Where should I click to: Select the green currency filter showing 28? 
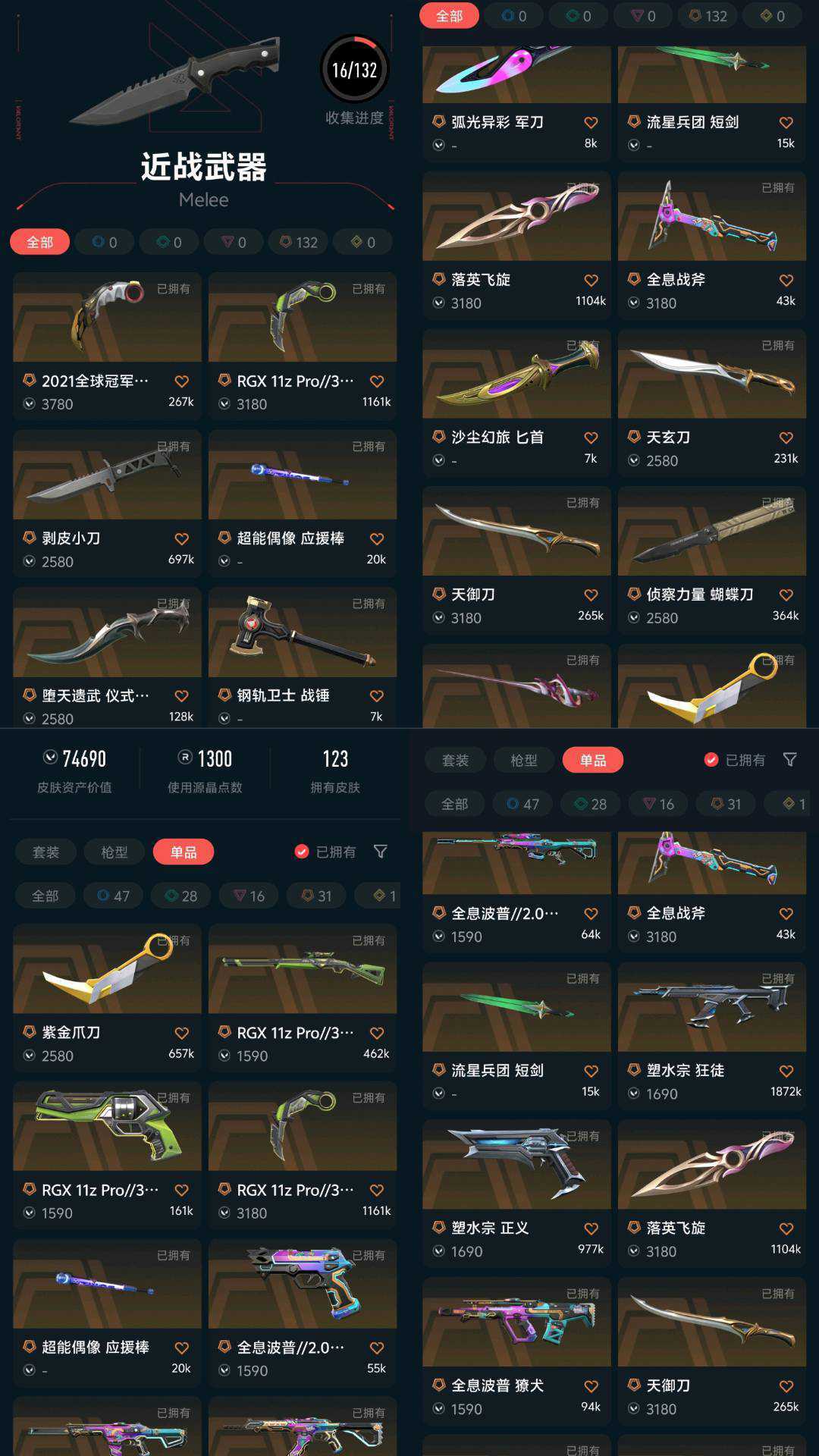[x=589, y=804]
